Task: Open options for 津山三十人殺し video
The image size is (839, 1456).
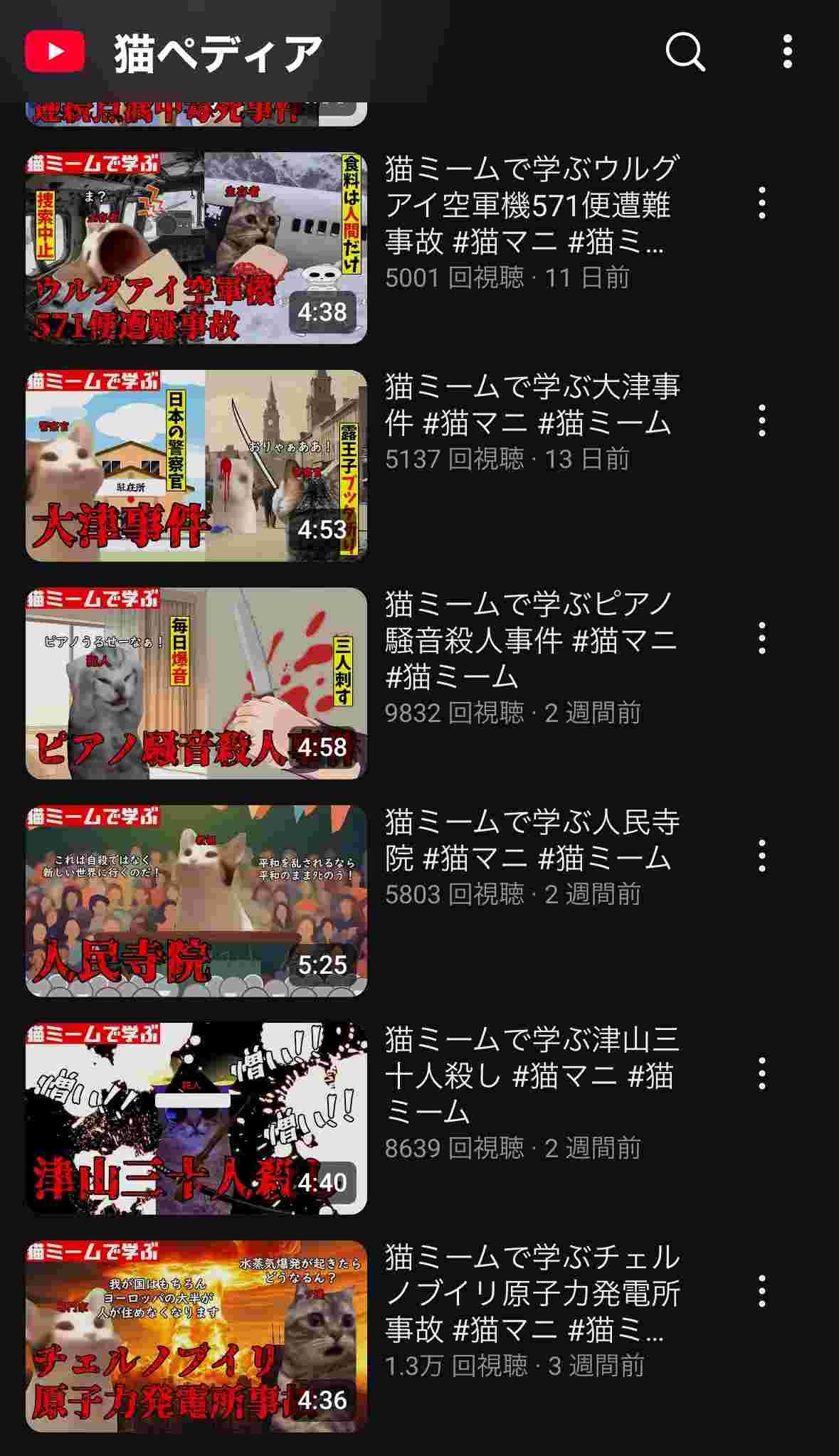Action: tap(761, 1073)
